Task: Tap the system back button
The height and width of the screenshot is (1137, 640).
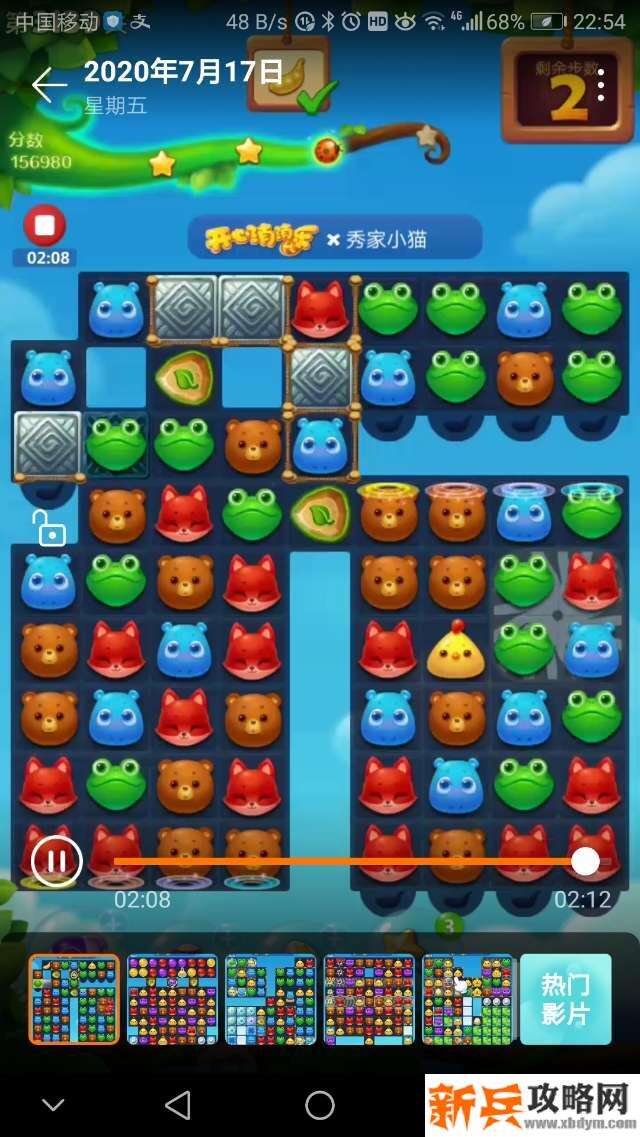Action: point(177,1105)
